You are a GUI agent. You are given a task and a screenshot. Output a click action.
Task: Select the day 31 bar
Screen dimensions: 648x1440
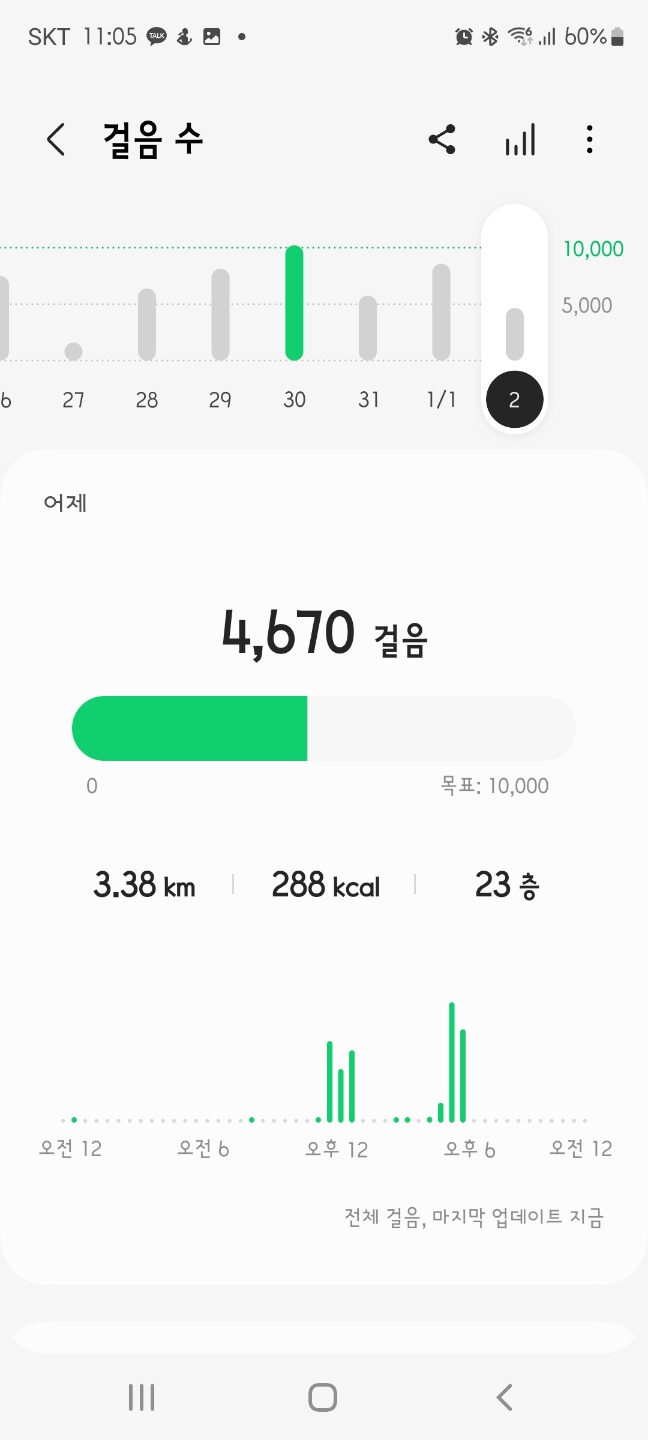pos(368,328)
